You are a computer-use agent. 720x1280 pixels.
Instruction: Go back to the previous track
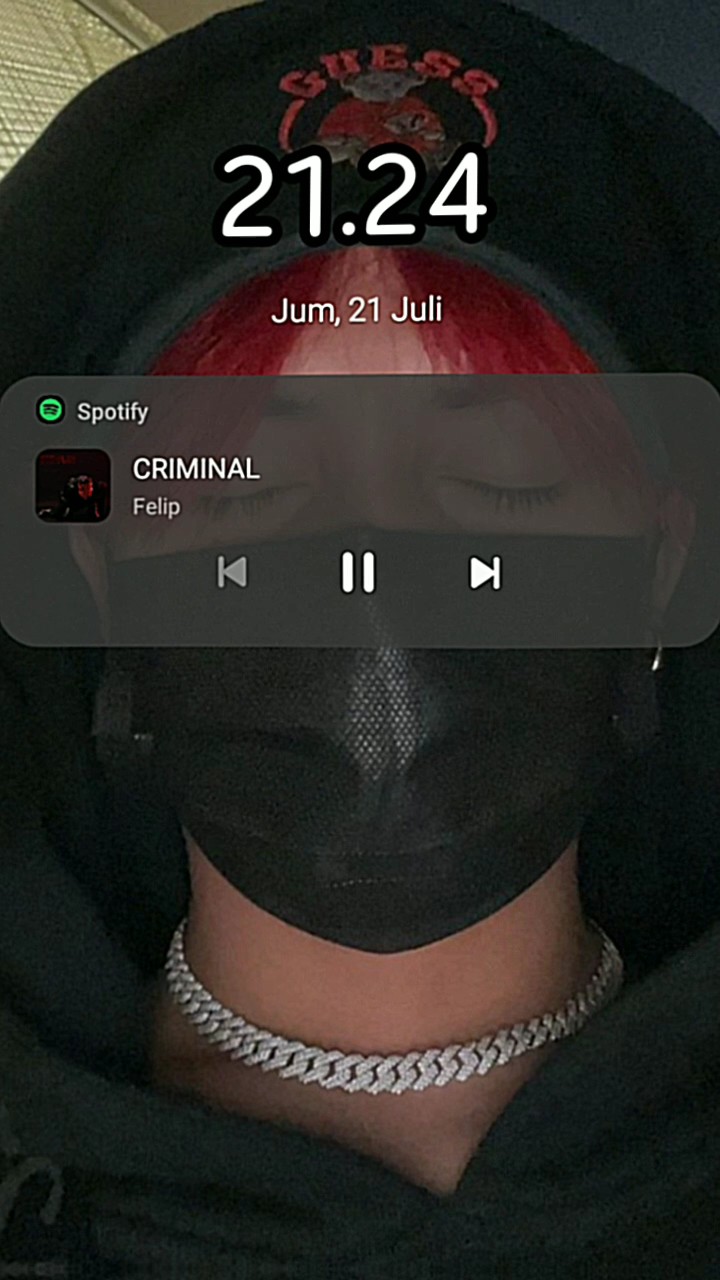(x=232, y=573)
